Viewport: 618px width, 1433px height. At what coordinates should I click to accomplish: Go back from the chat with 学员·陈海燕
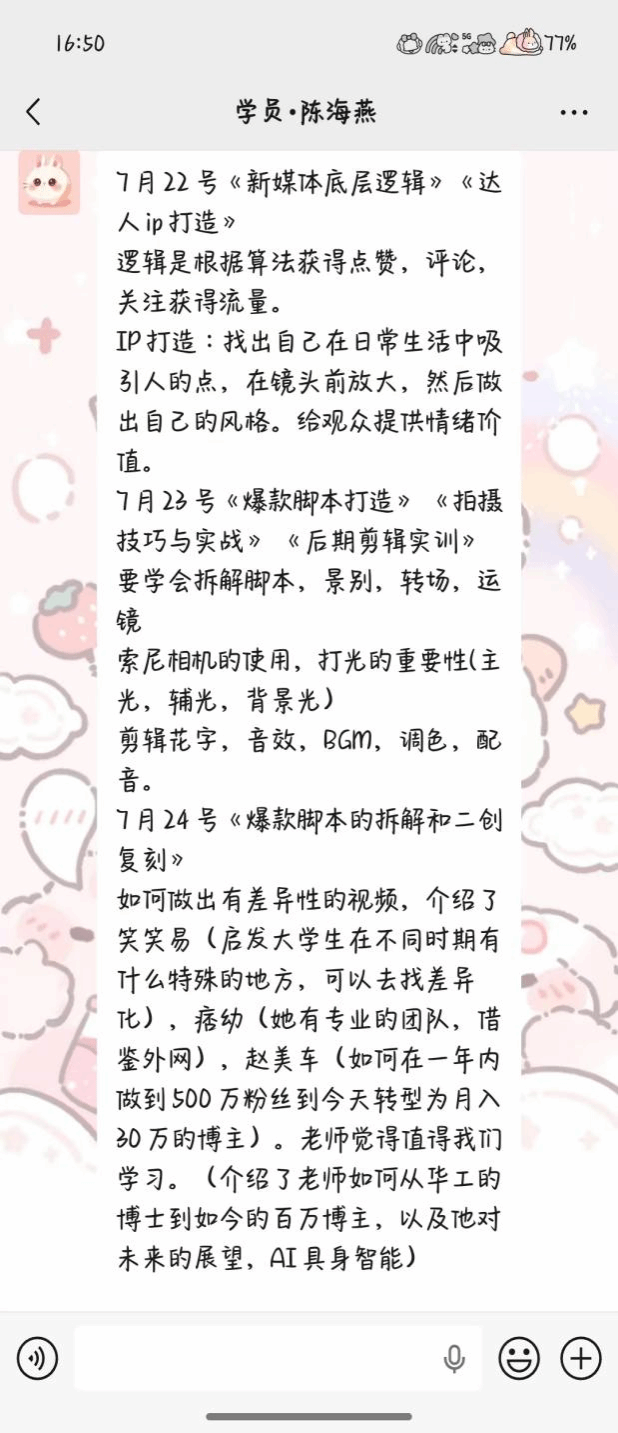pyautogui.click(x=34, y=111)
